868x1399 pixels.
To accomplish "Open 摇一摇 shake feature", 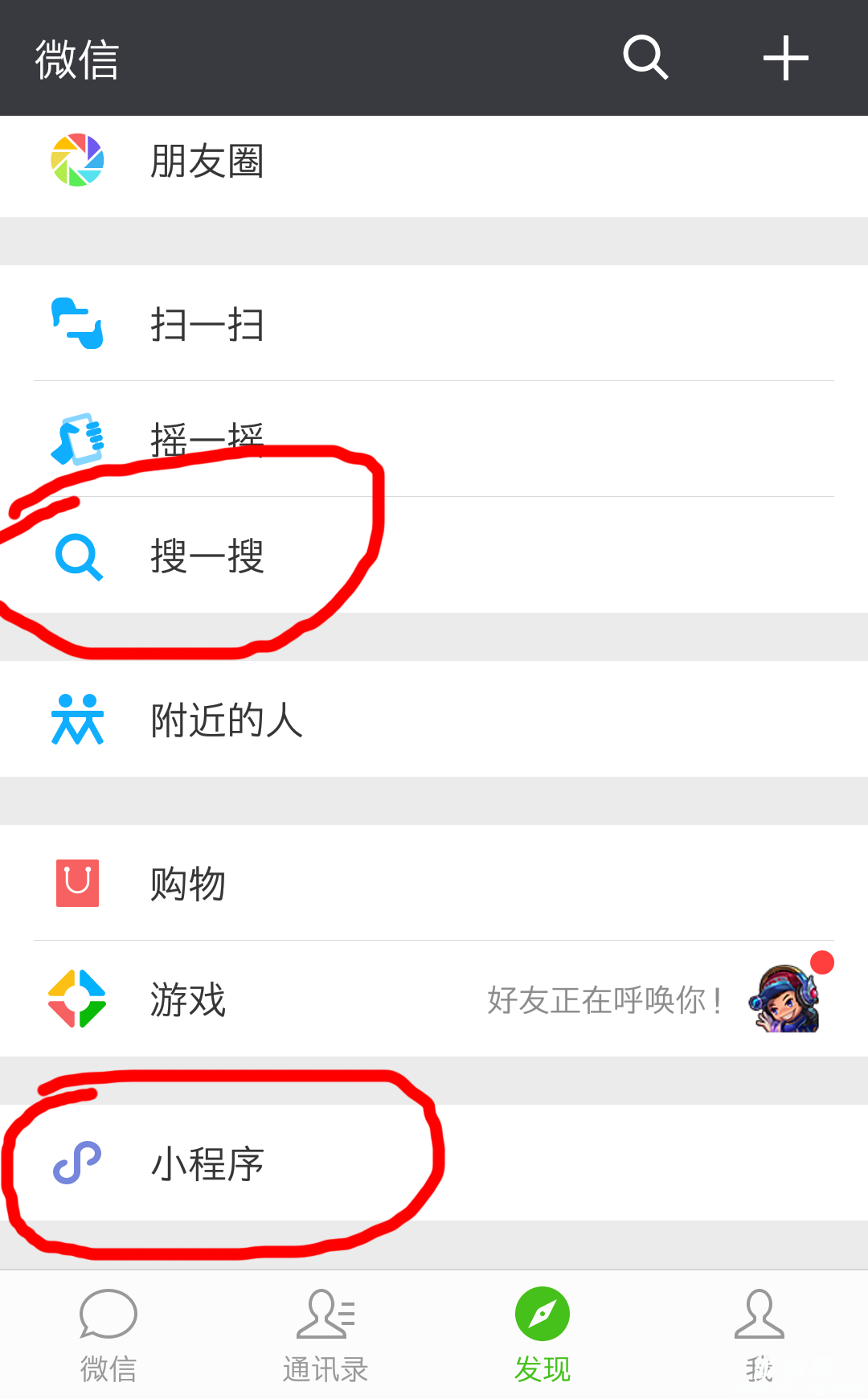I will coord(434,439).
